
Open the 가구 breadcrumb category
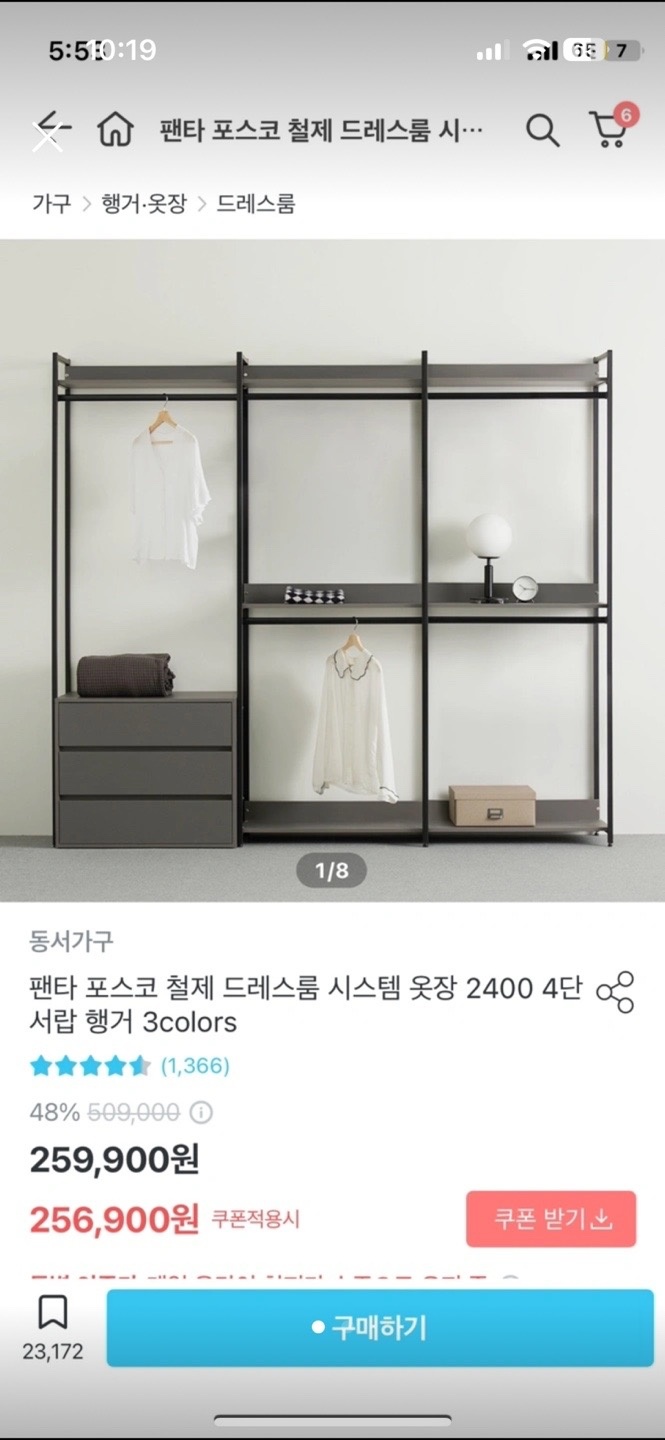click(51, 204)
